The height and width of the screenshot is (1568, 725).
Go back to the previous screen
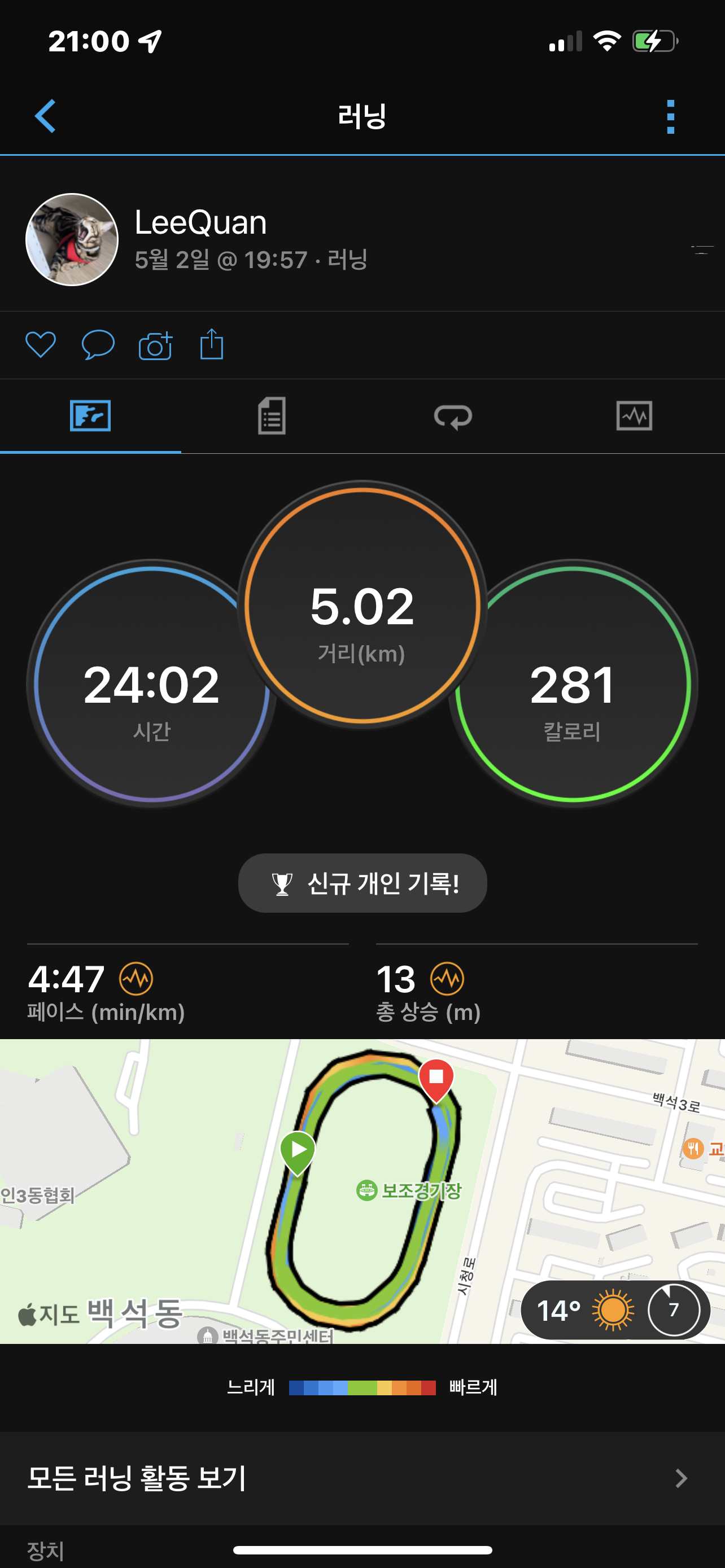[46, 116]
